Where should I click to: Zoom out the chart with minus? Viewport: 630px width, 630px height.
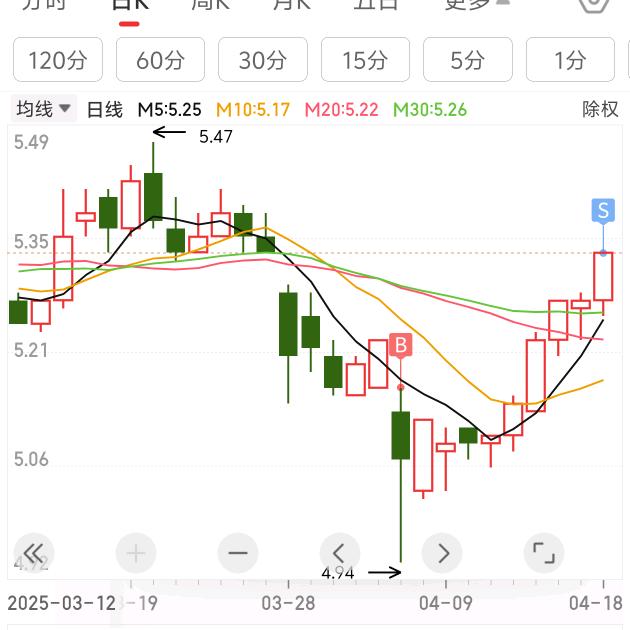(x=238, y=552)
